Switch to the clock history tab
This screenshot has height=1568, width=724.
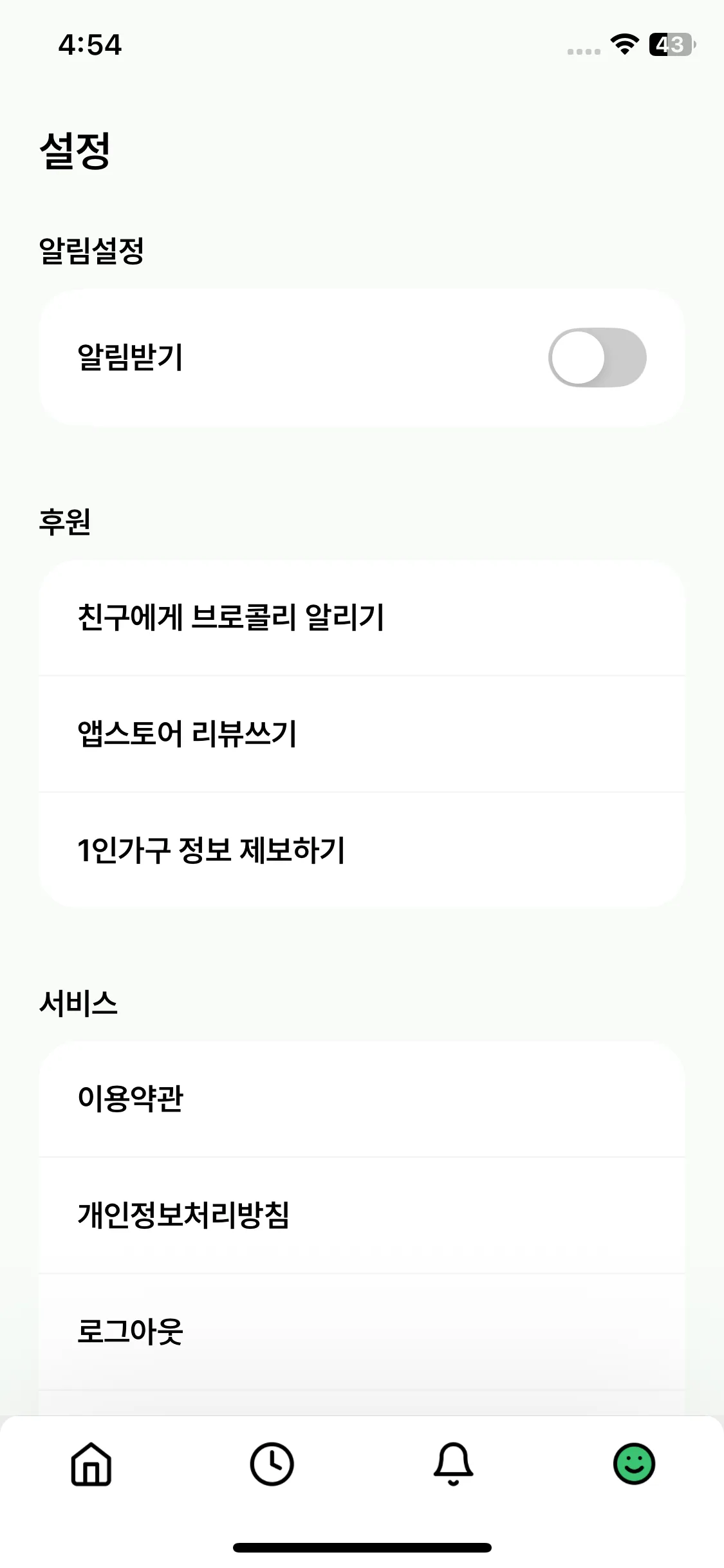[x=272, y=1464]
